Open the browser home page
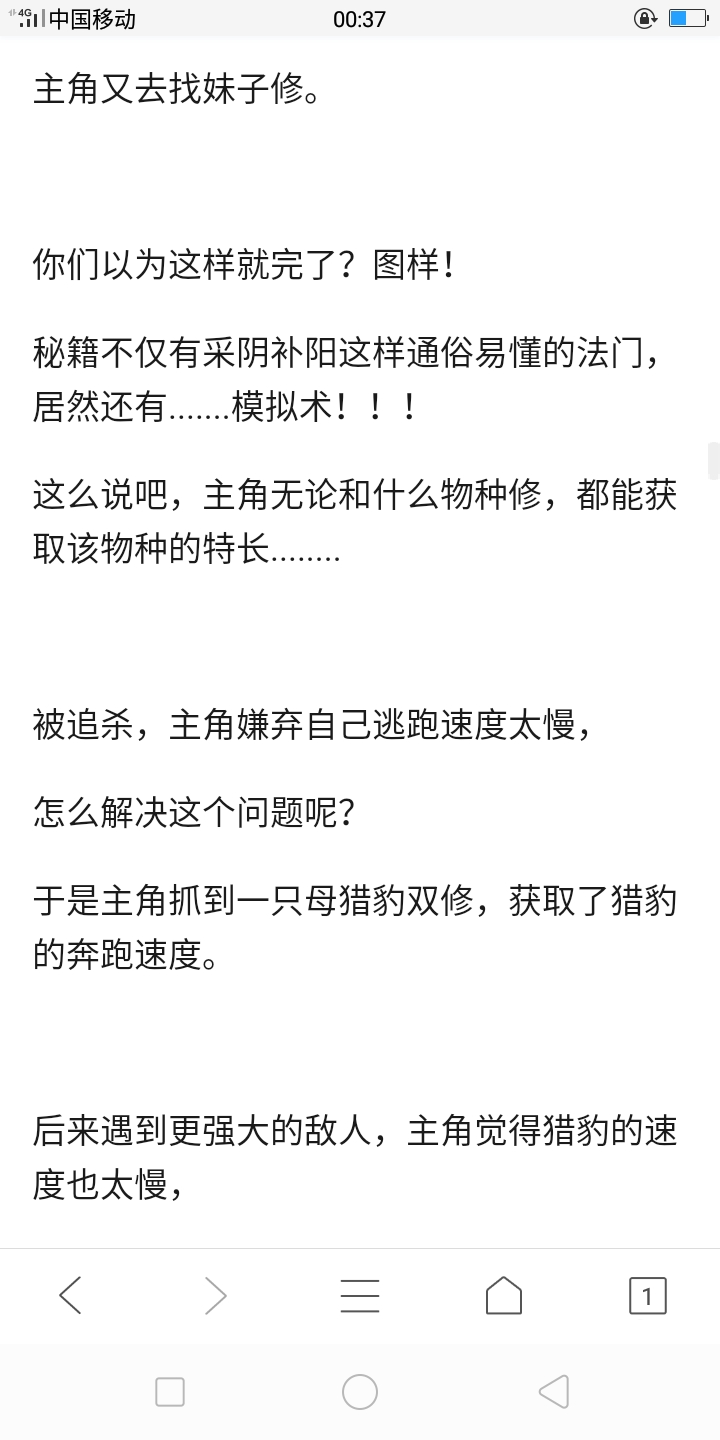 [x=503, y=1296]
